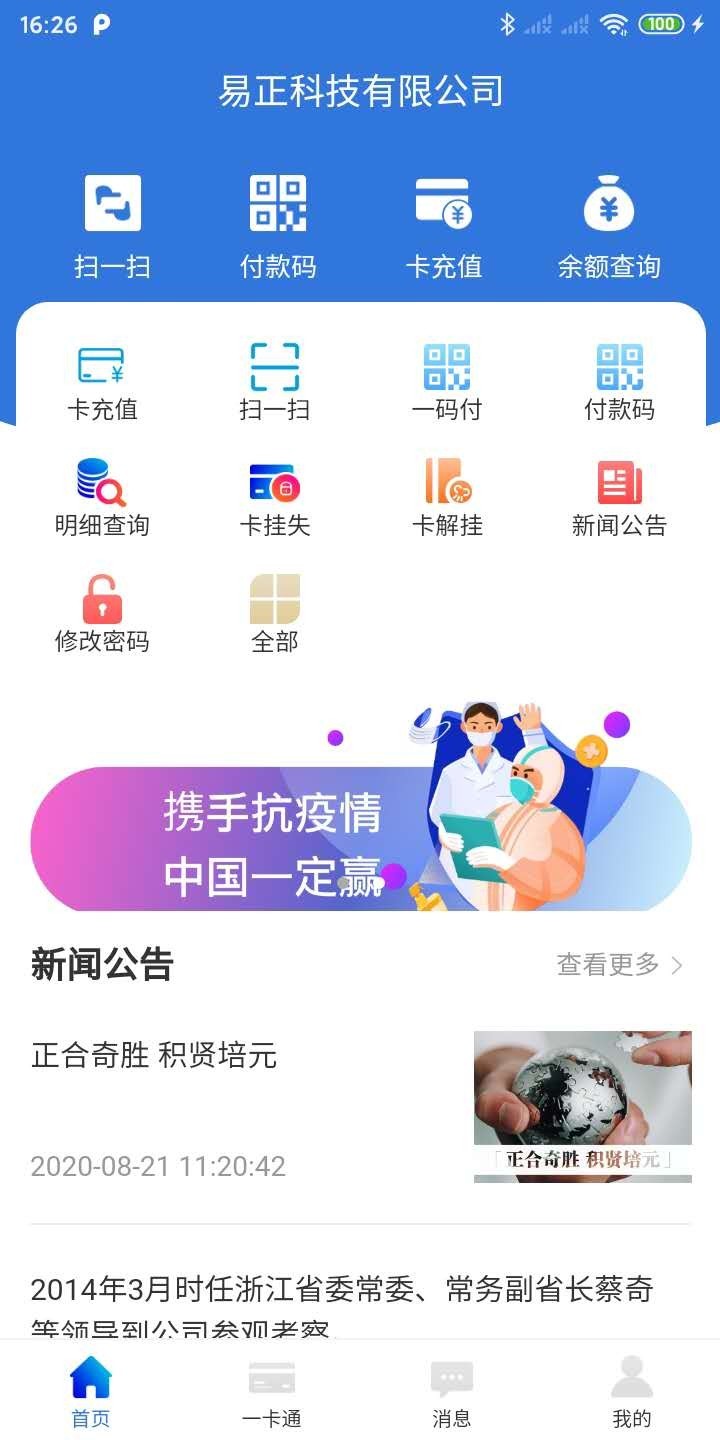Viewport: 720px width, 1440px height.
Task: Switch to the 消息 messages tab
Action: [x=452, y=1392]
